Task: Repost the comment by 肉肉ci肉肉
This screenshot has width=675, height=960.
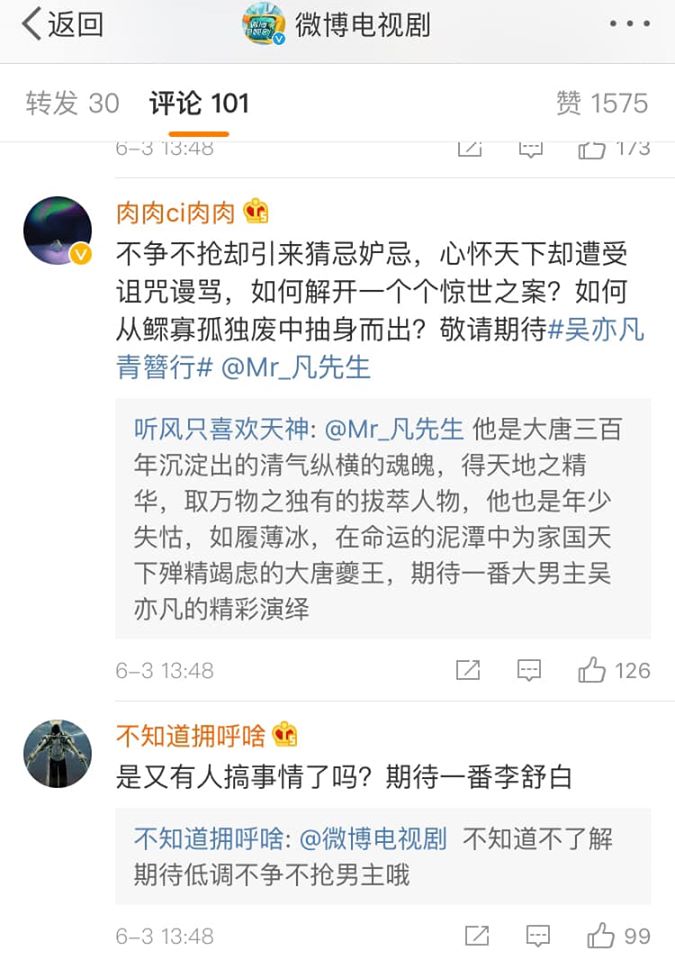Action: (468, 670)
